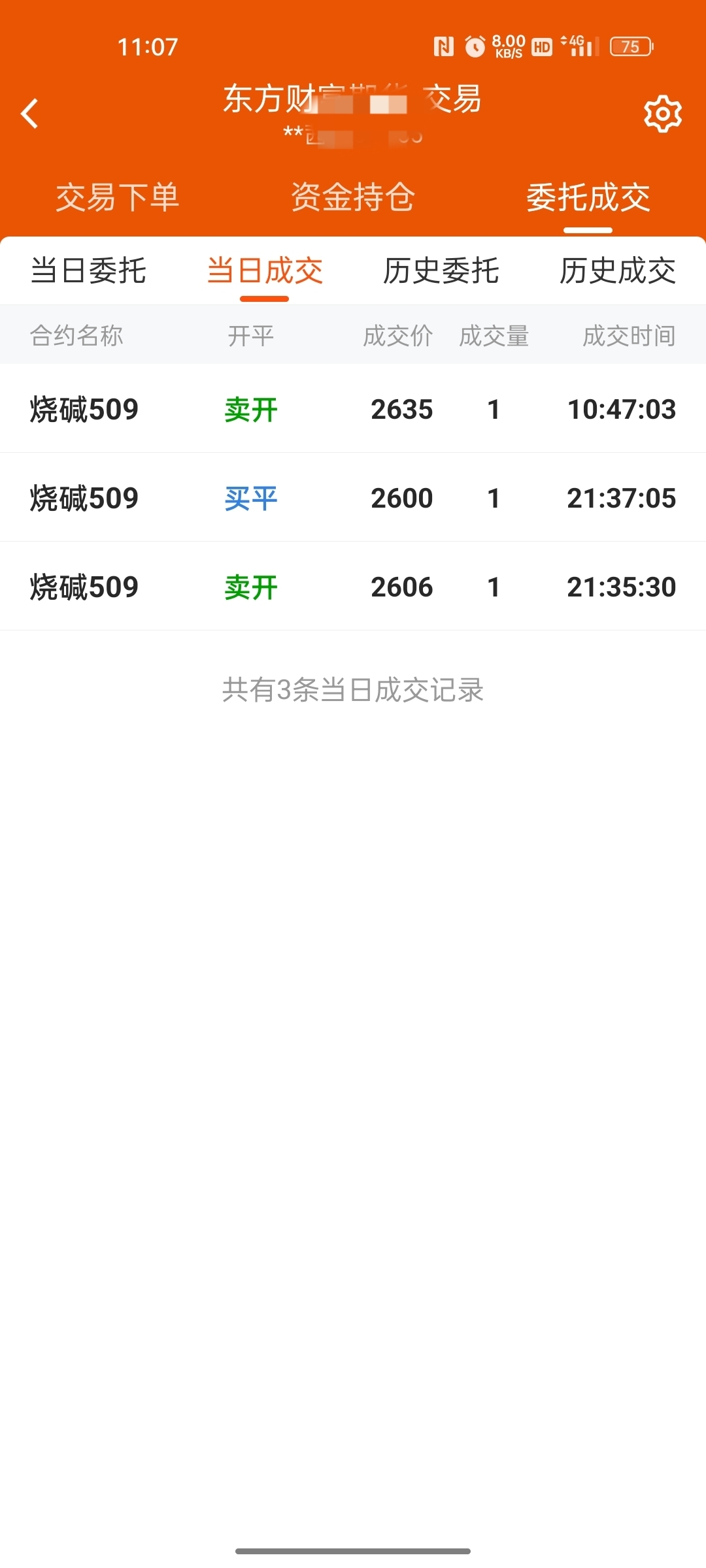706x1568 pixels.
Task: Open the 当日委托 sub-tab
Action: pos(88,270)
